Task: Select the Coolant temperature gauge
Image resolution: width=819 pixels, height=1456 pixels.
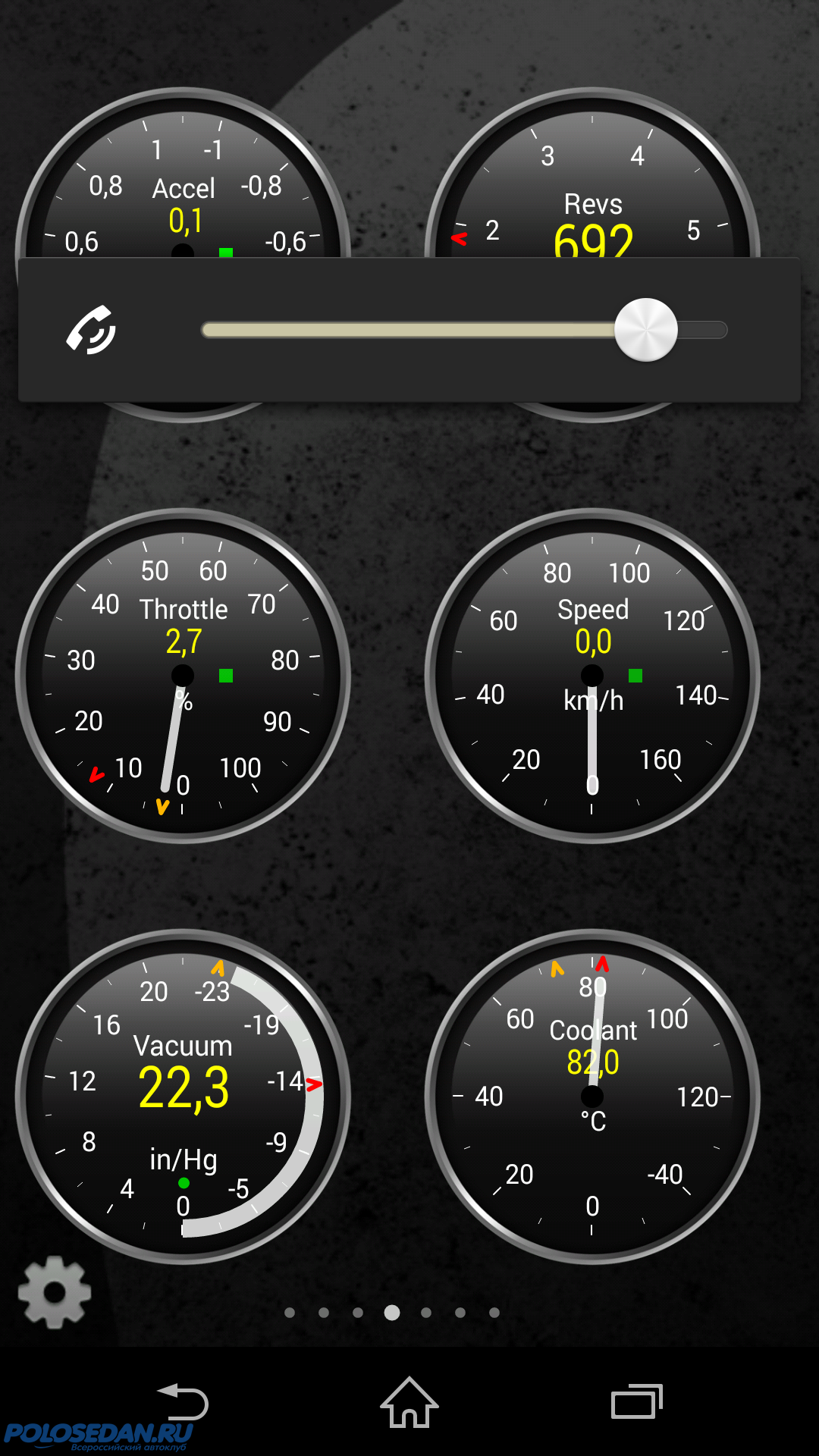Action: [x=592, y=1097]
